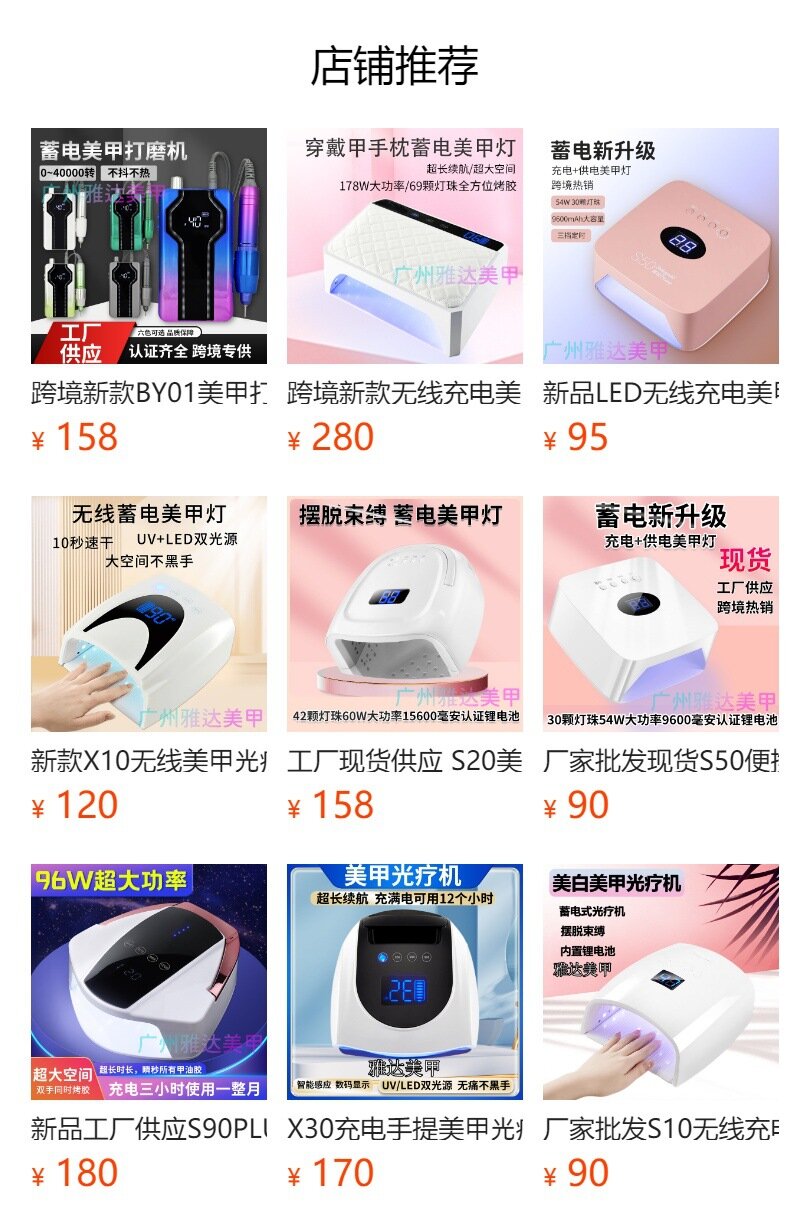View the 跨境新款无线充电美甲灯 item priced ¥280
Viewport: 790px width, 1232px height.
tap(404, 246)
